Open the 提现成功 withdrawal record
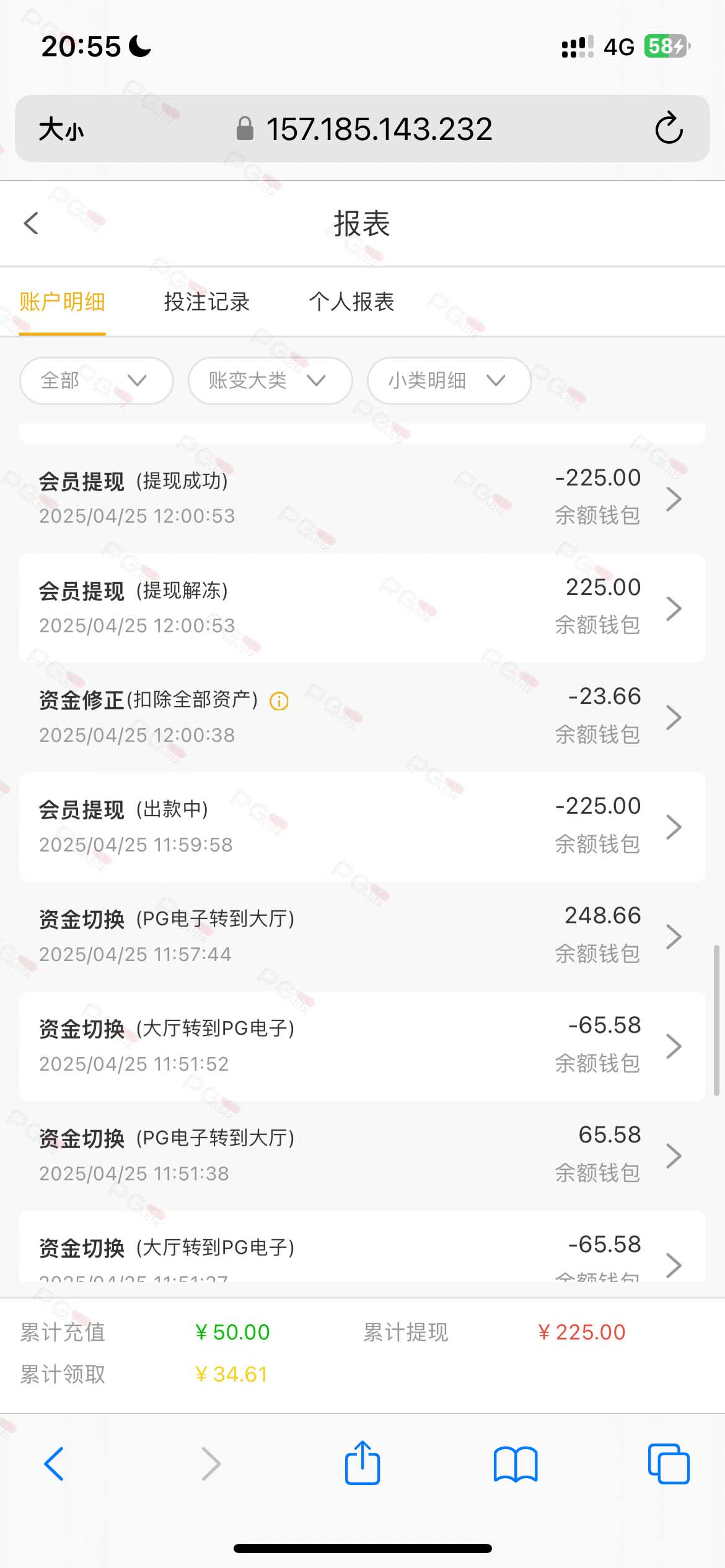 tap(362, 498)
